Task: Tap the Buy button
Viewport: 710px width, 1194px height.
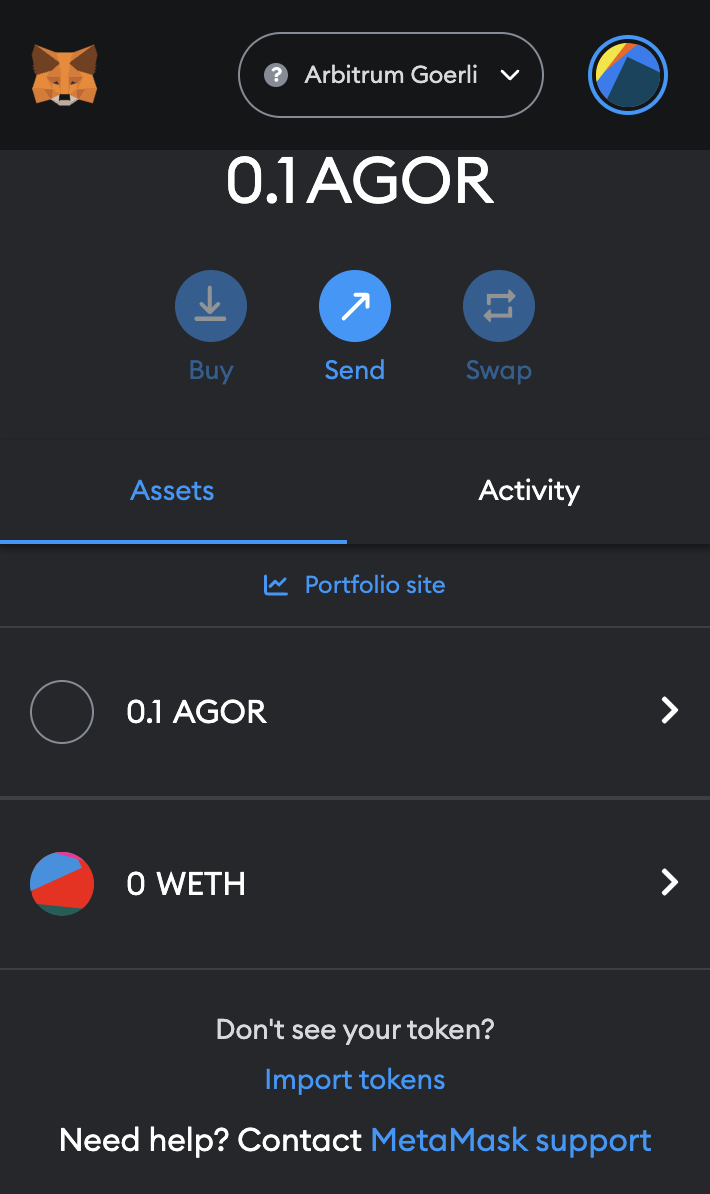Action: pos(211,327)
